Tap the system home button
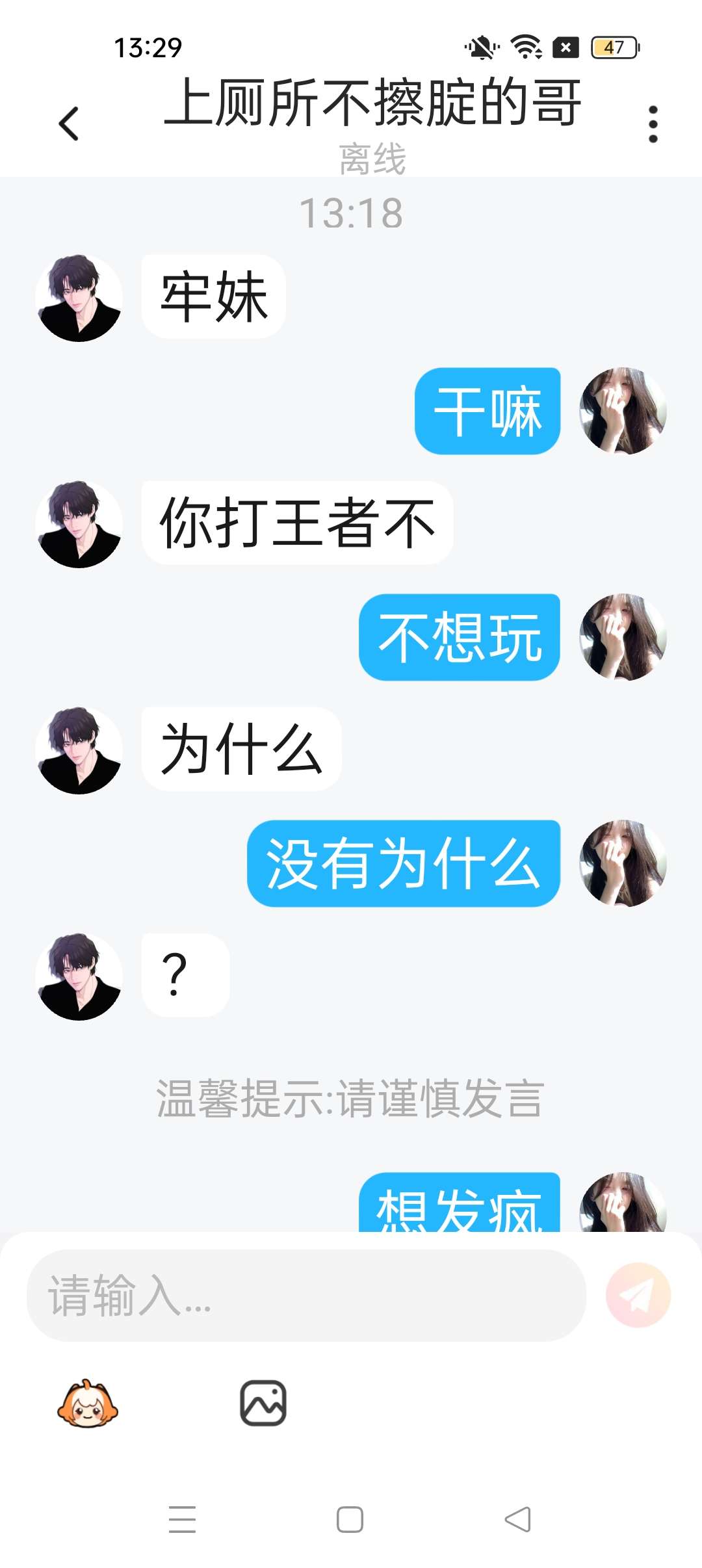Image resolution: width=702 pixels, height=1568 pixels. [350, 1520]
